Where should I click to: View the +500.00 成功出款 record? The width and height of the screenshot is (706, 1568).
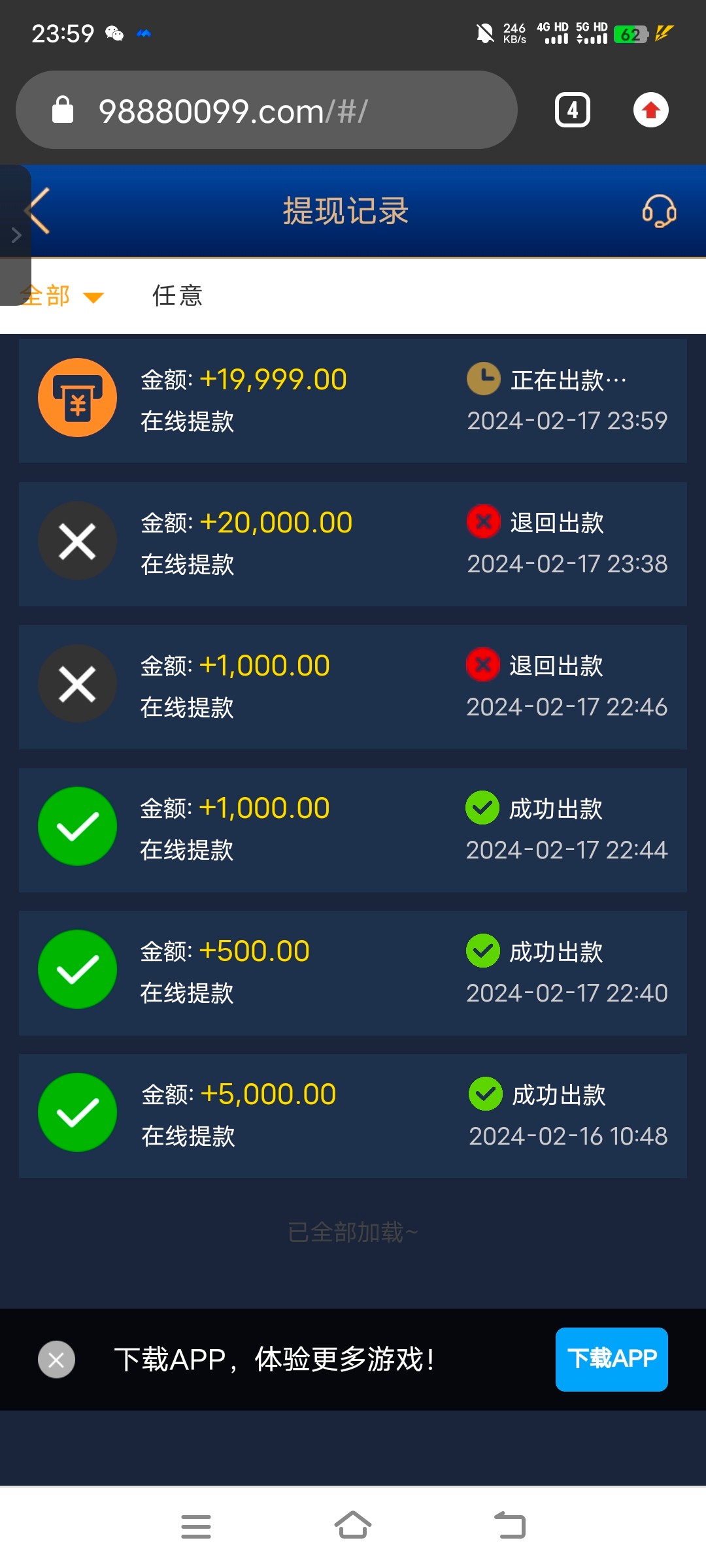353,973
